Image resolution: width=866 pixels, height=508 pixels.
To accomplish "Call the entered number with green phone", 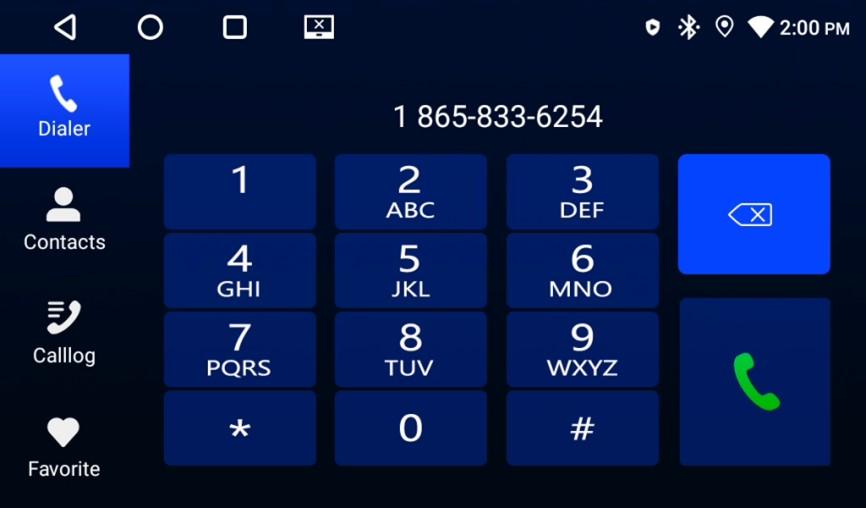I will (x=755, y=381).
